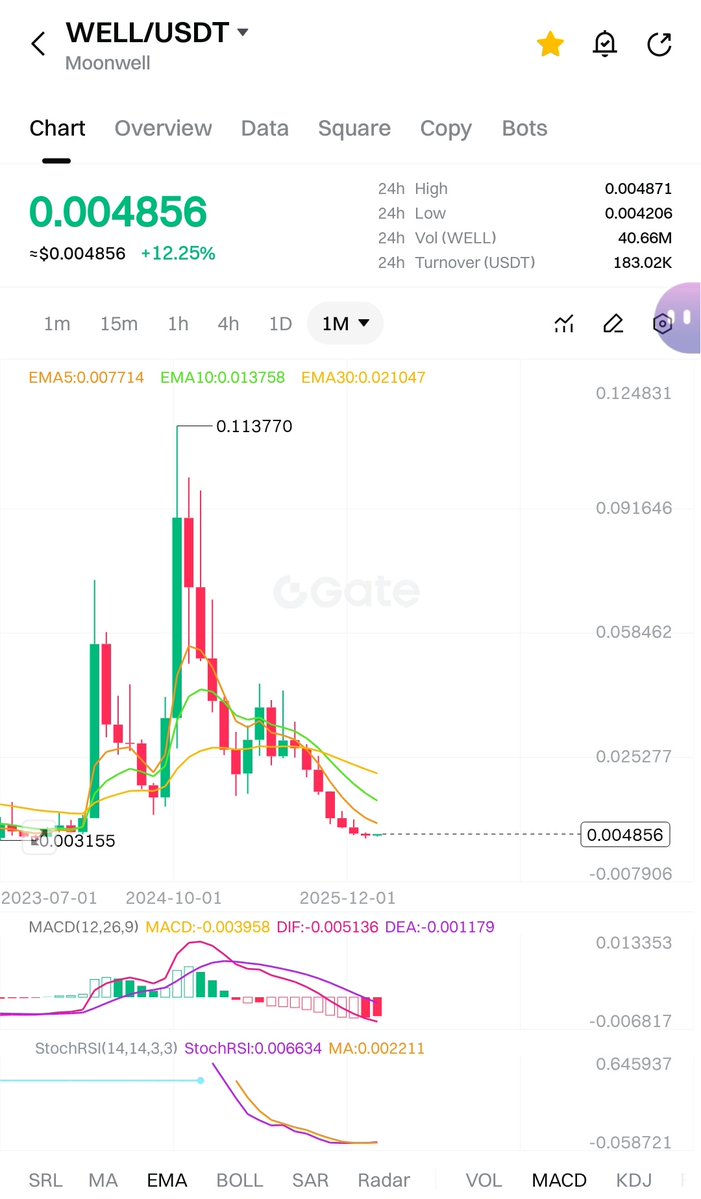Switch to the Overview tab
This screenshot has height=1199, width=701.
coord(163,128)
